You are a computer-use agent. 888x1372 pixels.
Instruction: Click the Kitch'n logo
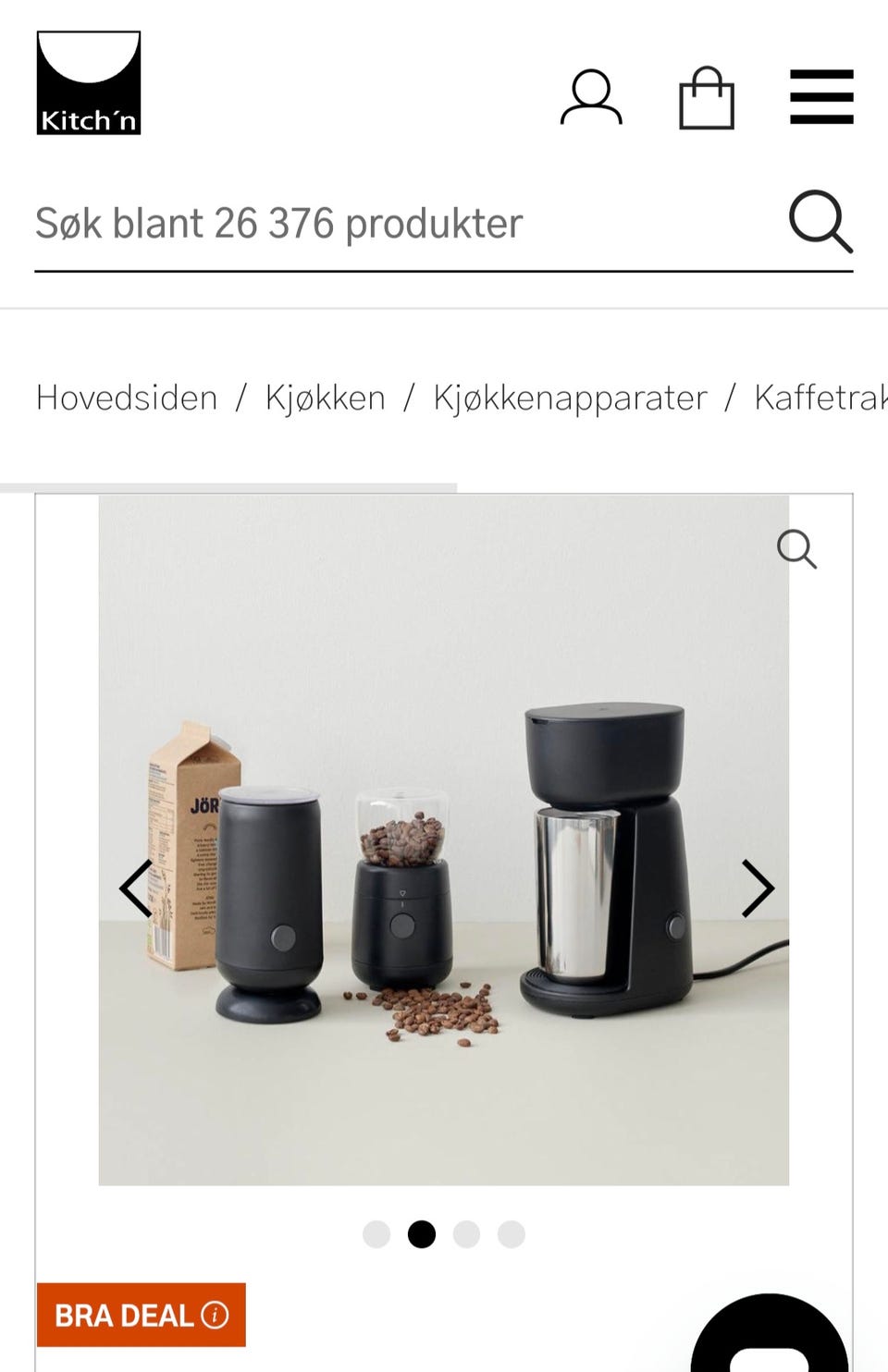pos(89,80)
